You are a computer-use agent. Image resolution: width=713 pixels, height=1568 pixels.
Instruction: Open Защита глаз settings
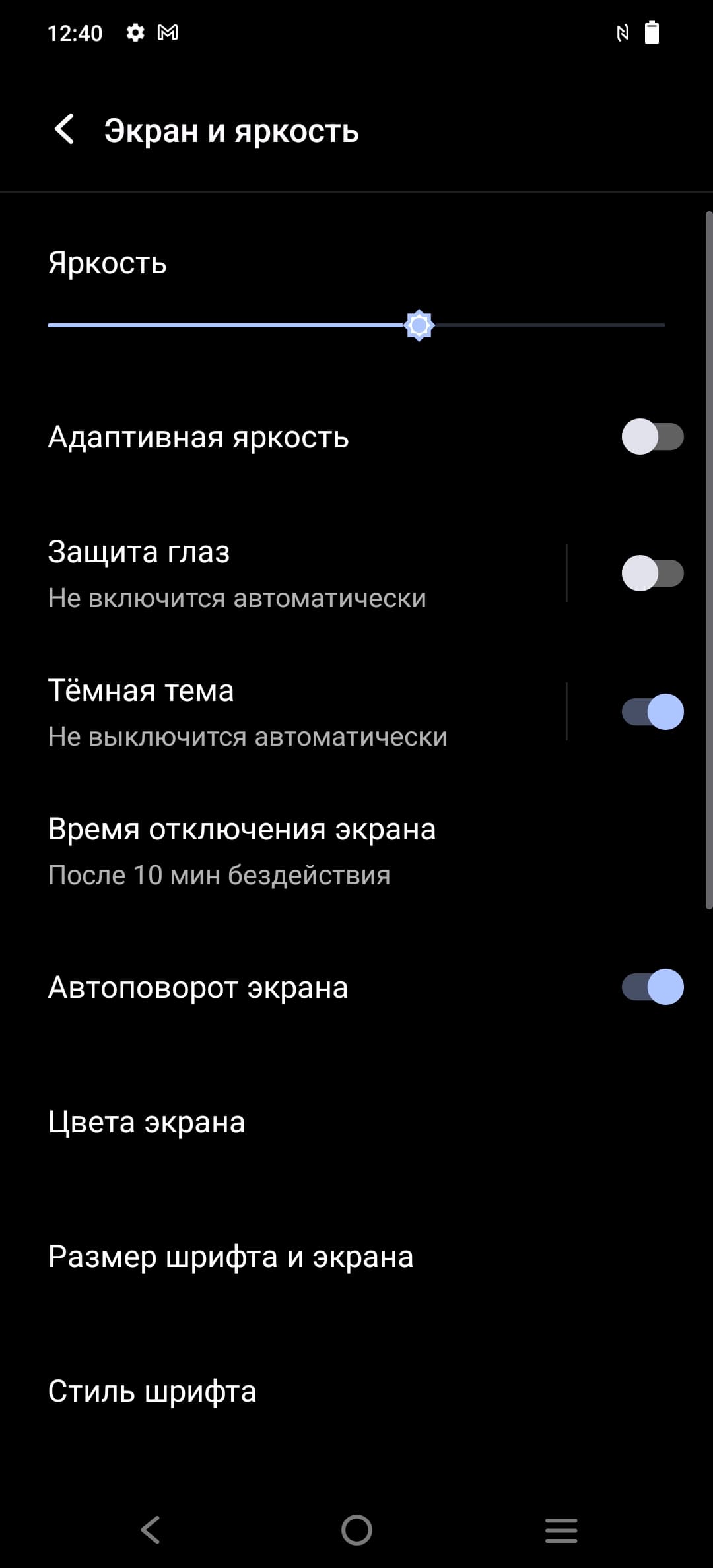click(264, 573)
